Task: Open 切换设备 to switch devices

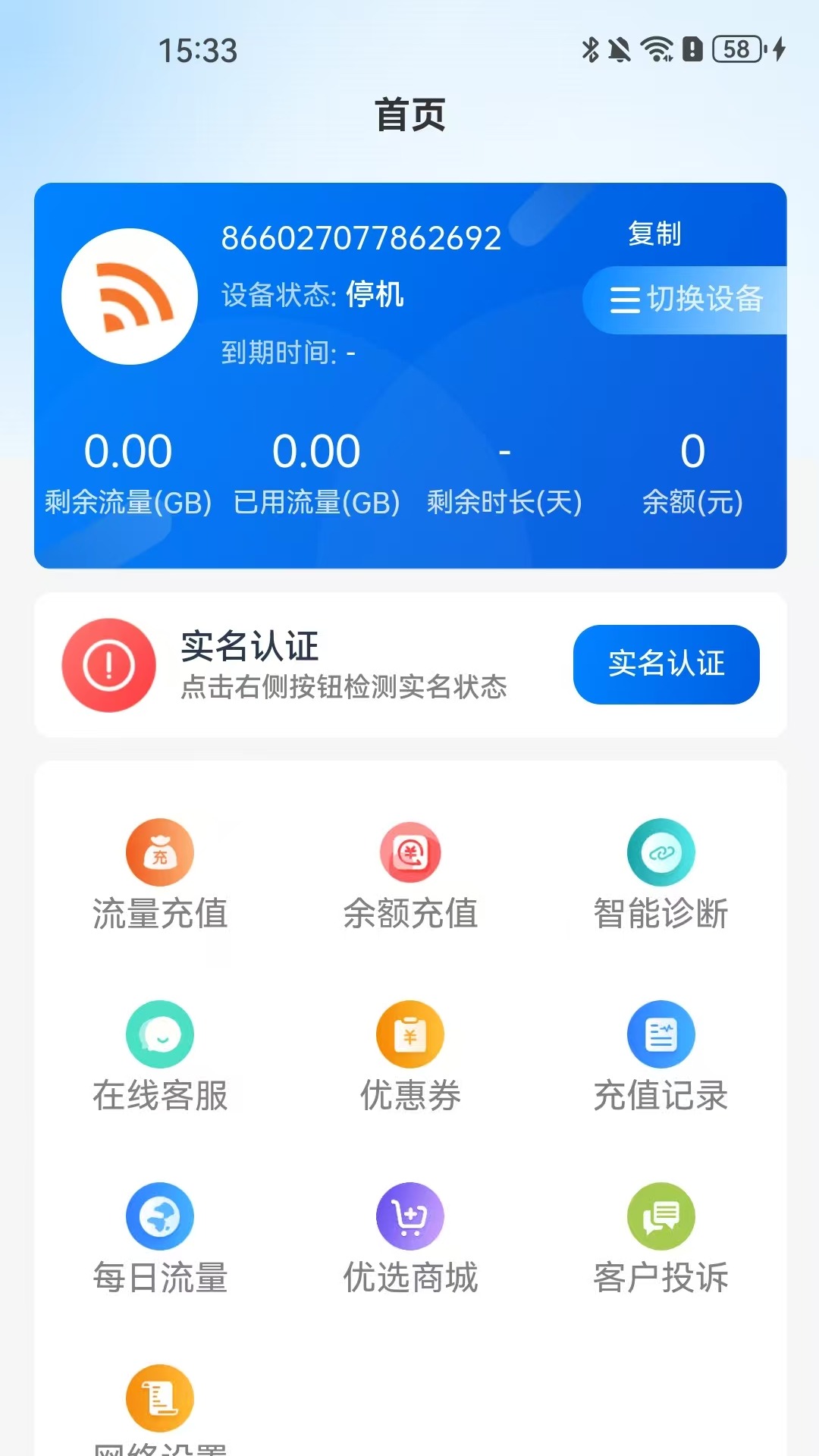Action: point(692,301)
